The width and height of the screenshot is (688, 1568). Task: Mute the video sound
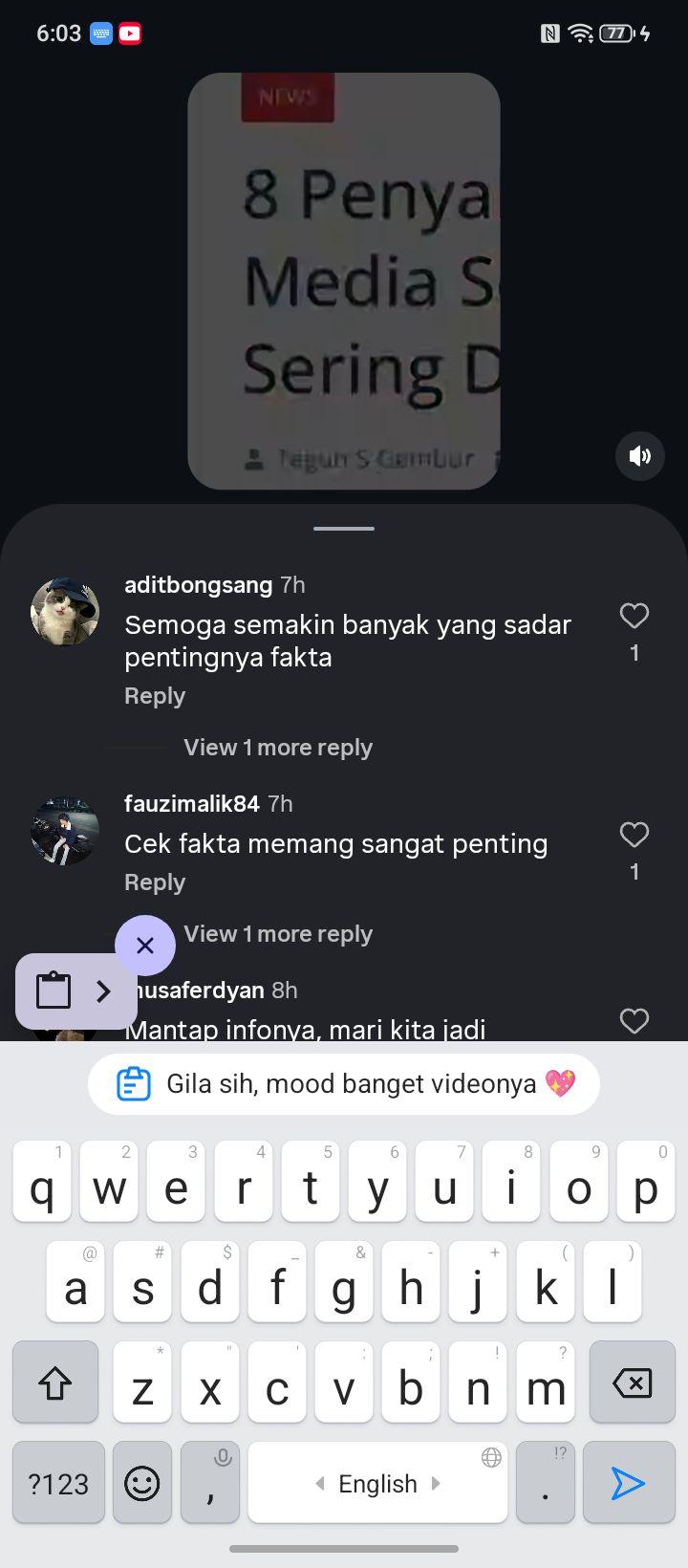(639, 456)
